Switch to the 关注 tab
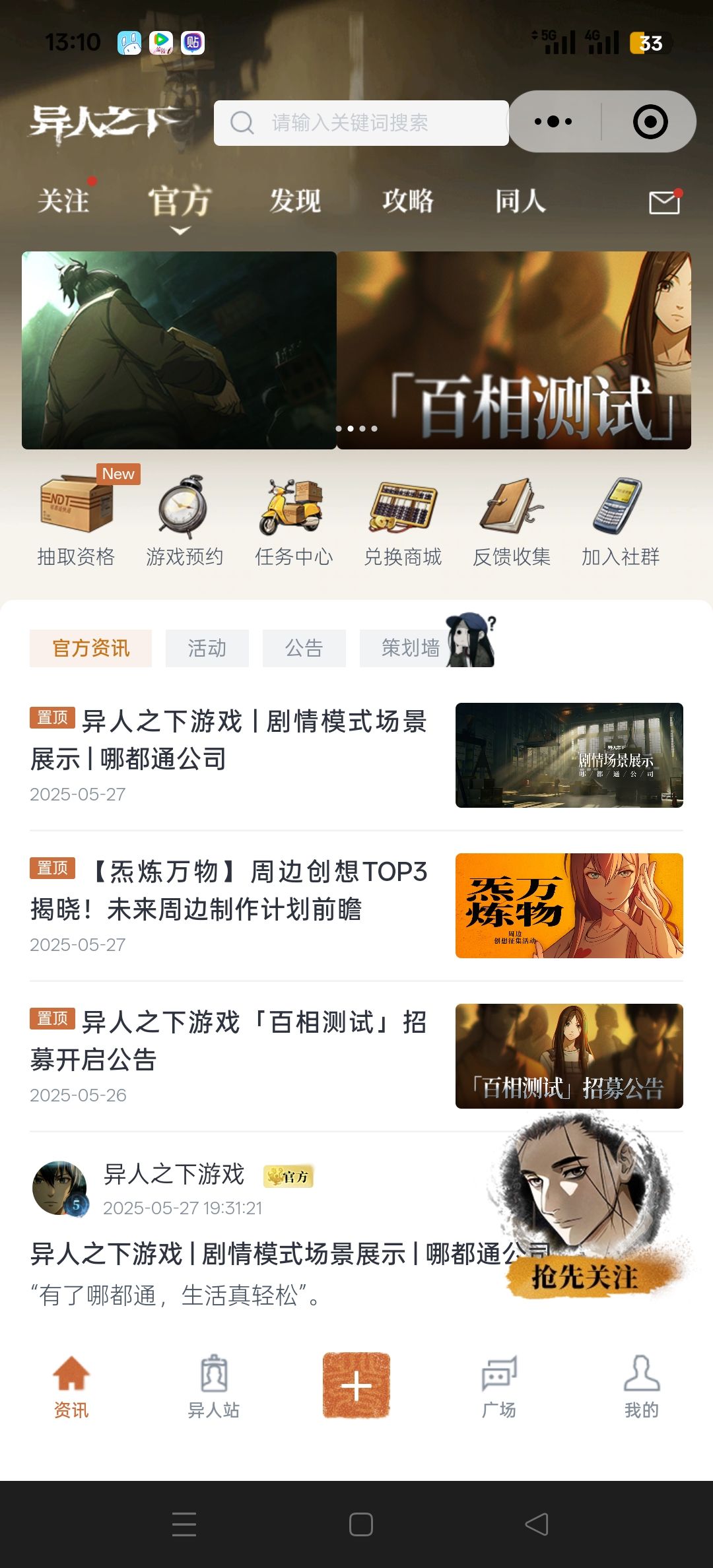This screenshot has height=1568, width=713. (63, 201)
